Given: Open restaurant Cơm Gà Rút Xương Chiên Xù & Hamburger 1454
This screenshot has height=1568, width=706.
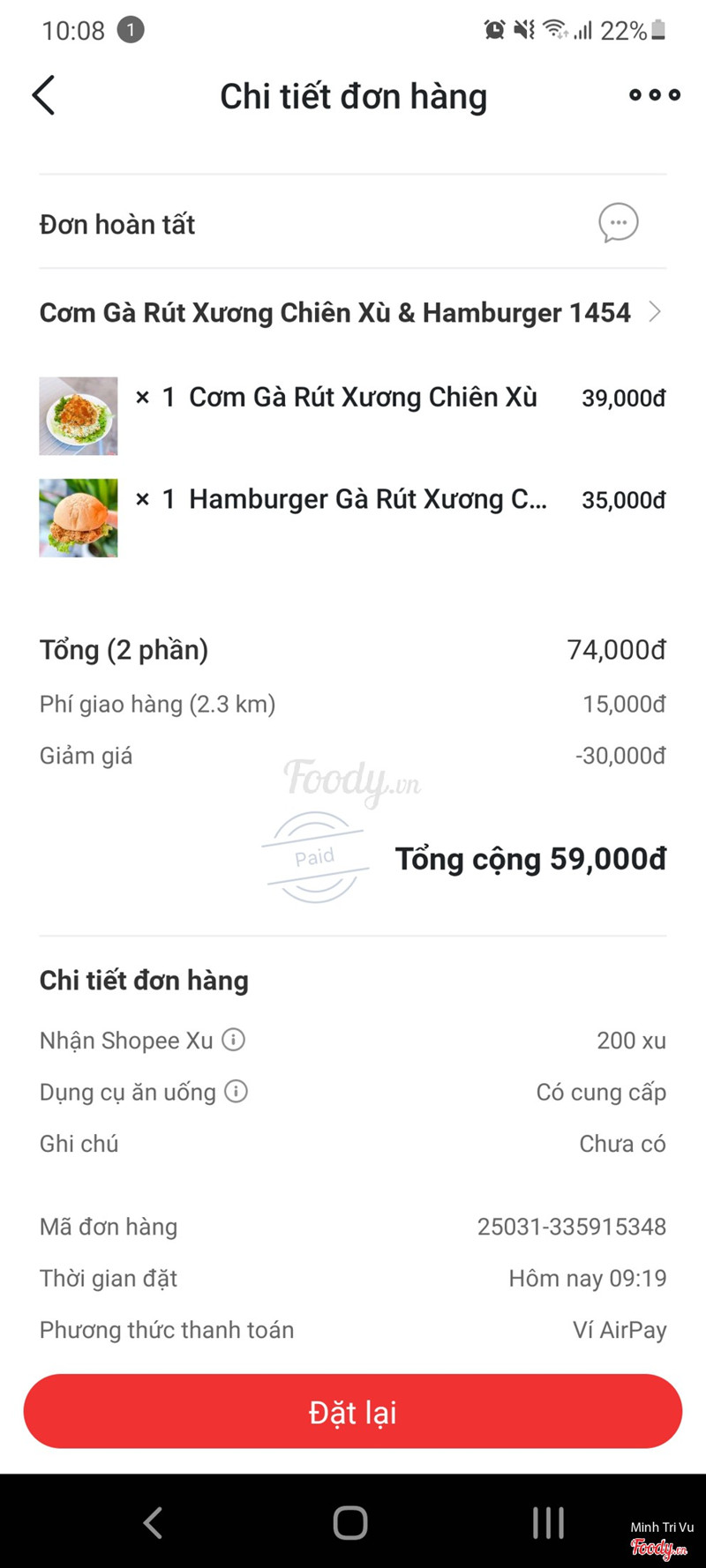Looking at the screenshot, I should pos(350,313).
